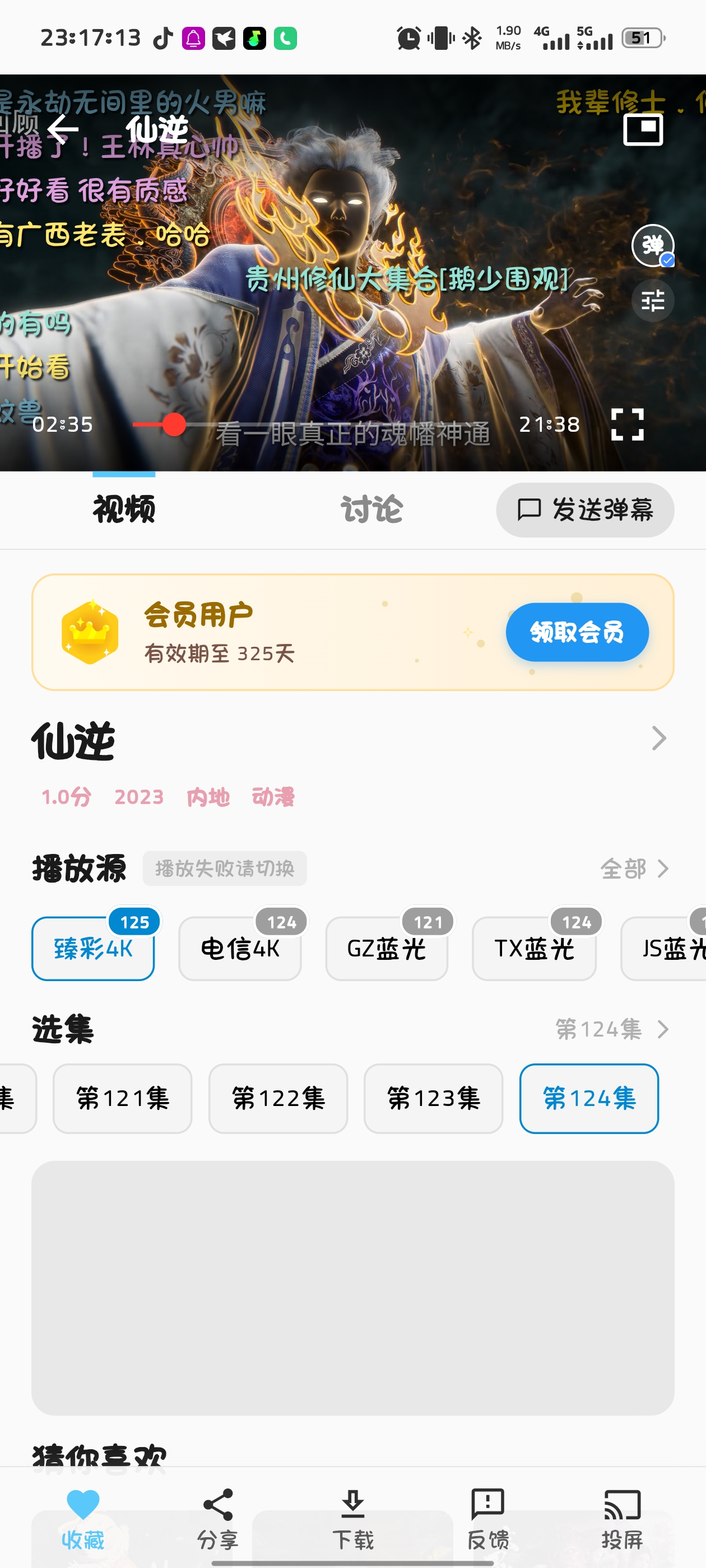Open danmaku settings via slider icon
The image size is (706, 1568).
click(653, 301)
